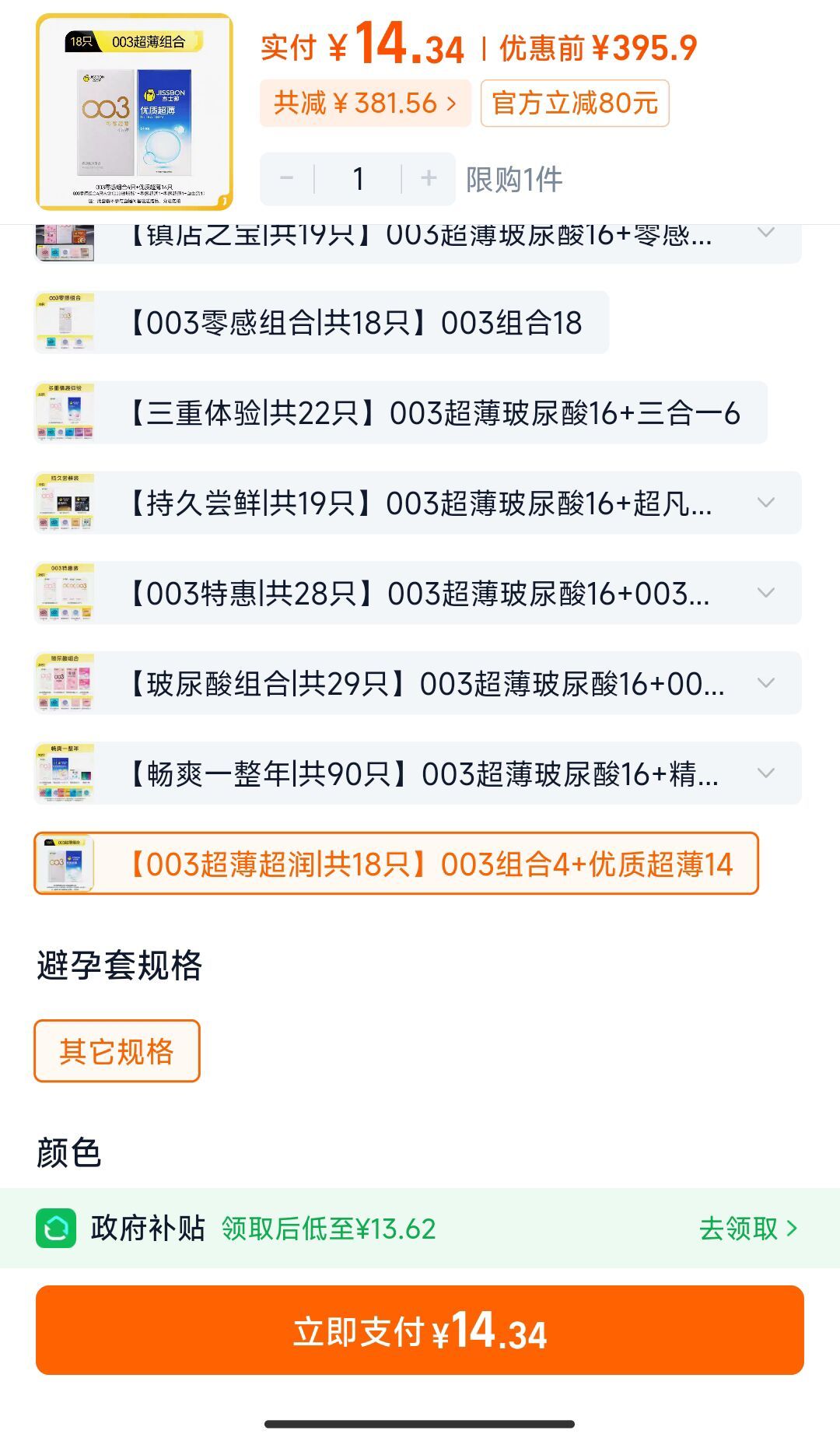Screen dimensions: 840x1441
Task: Expand the 畅爽一整年 共90只 option chevron
Action: [766, 773]
